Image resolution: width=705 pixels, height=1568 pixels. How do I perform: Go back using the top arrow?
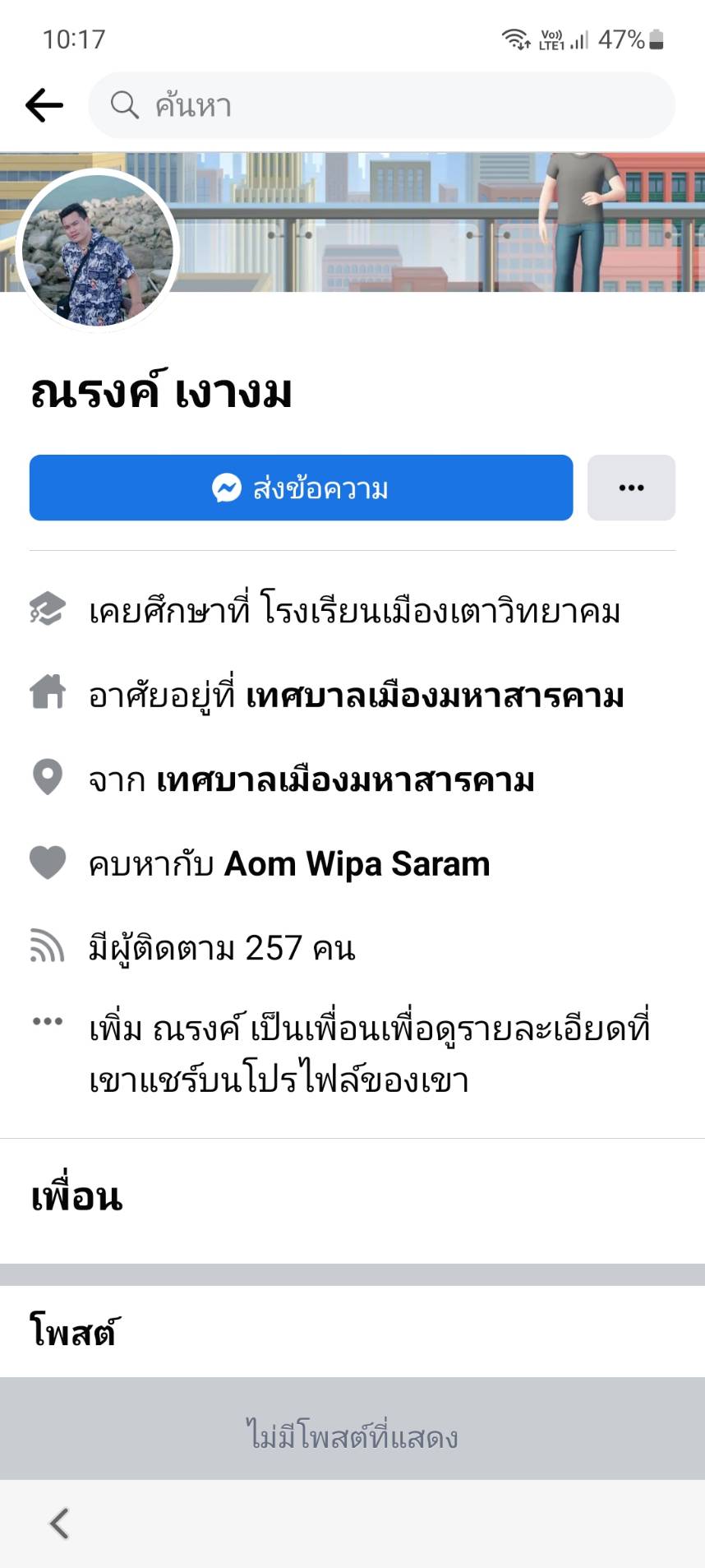coord(44,105)
